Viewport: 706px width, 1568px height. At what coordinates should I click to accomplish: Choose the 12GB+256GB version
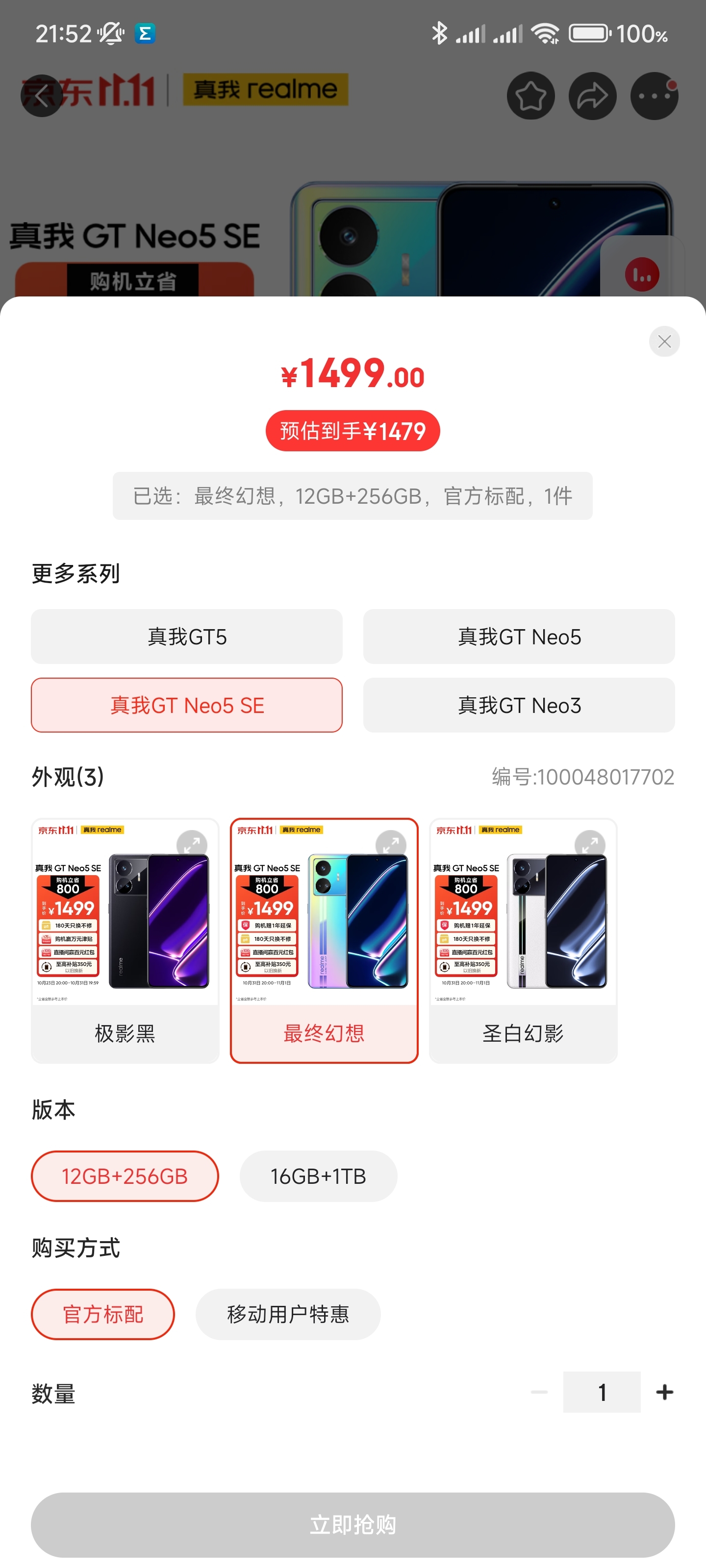tap(125, 1176)
